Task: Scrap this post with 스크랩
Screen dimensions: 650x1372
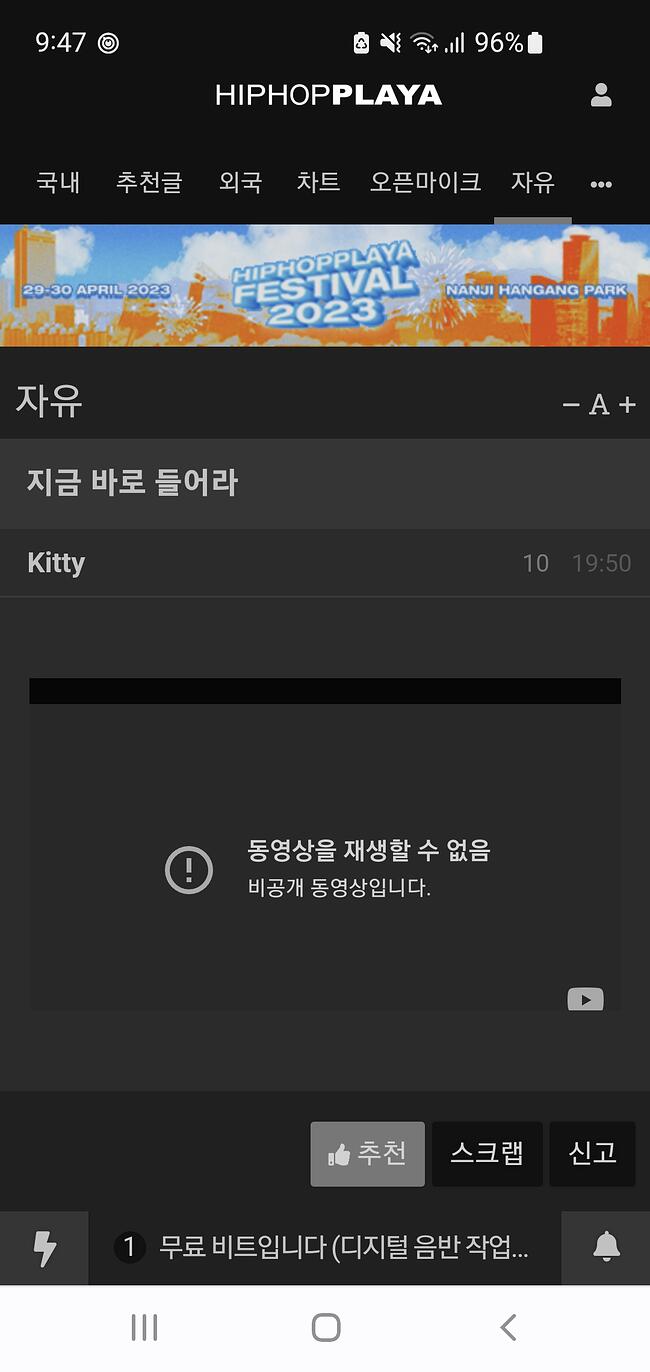Action: [x=487, y=1153]
